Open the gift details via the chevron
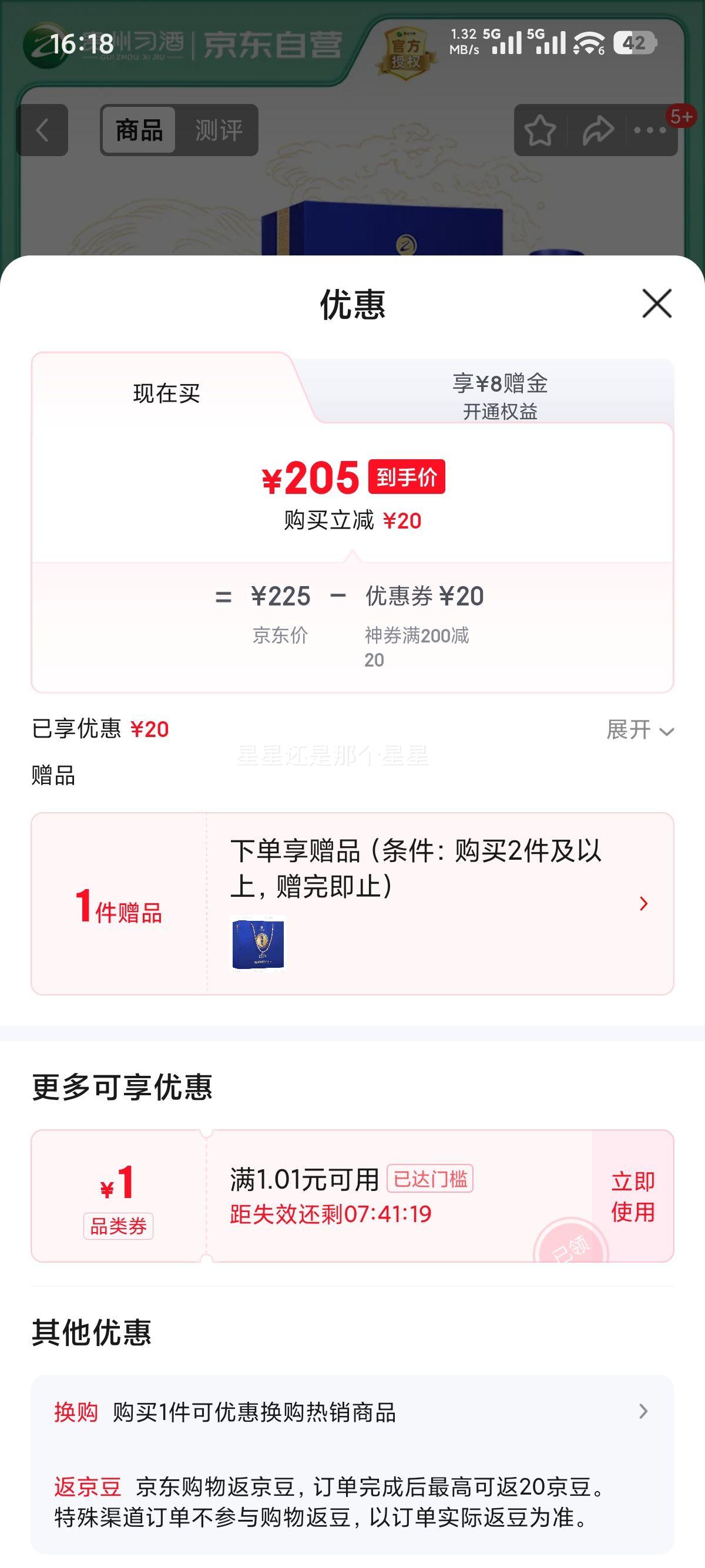The height and width of the screenshot is (1568, 705). pyautogui.click(x=643, y=904)
